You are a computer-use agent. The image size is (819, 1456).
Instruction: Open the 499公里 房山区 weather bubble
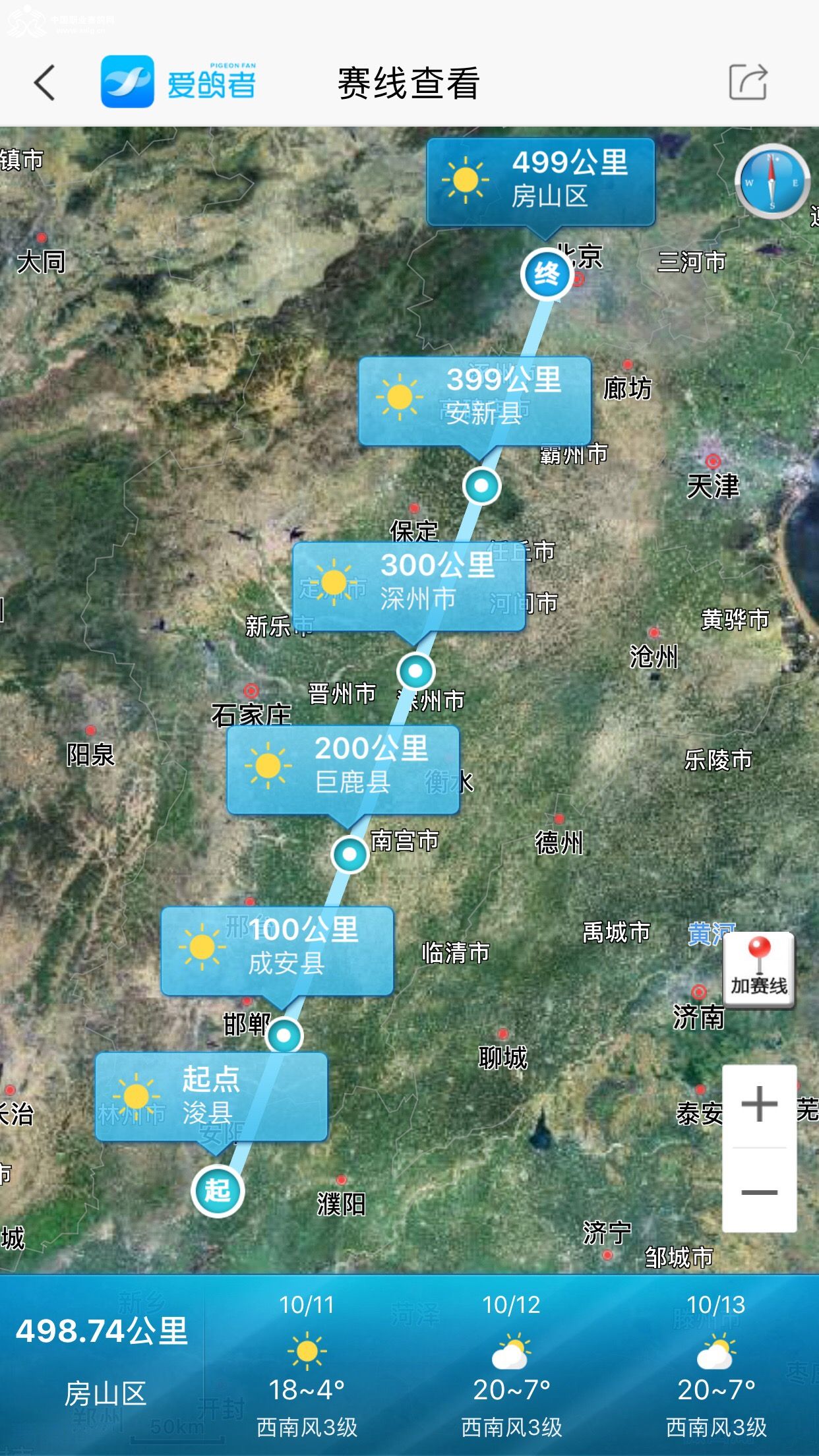pyautogui.click(x=541, y=181)
